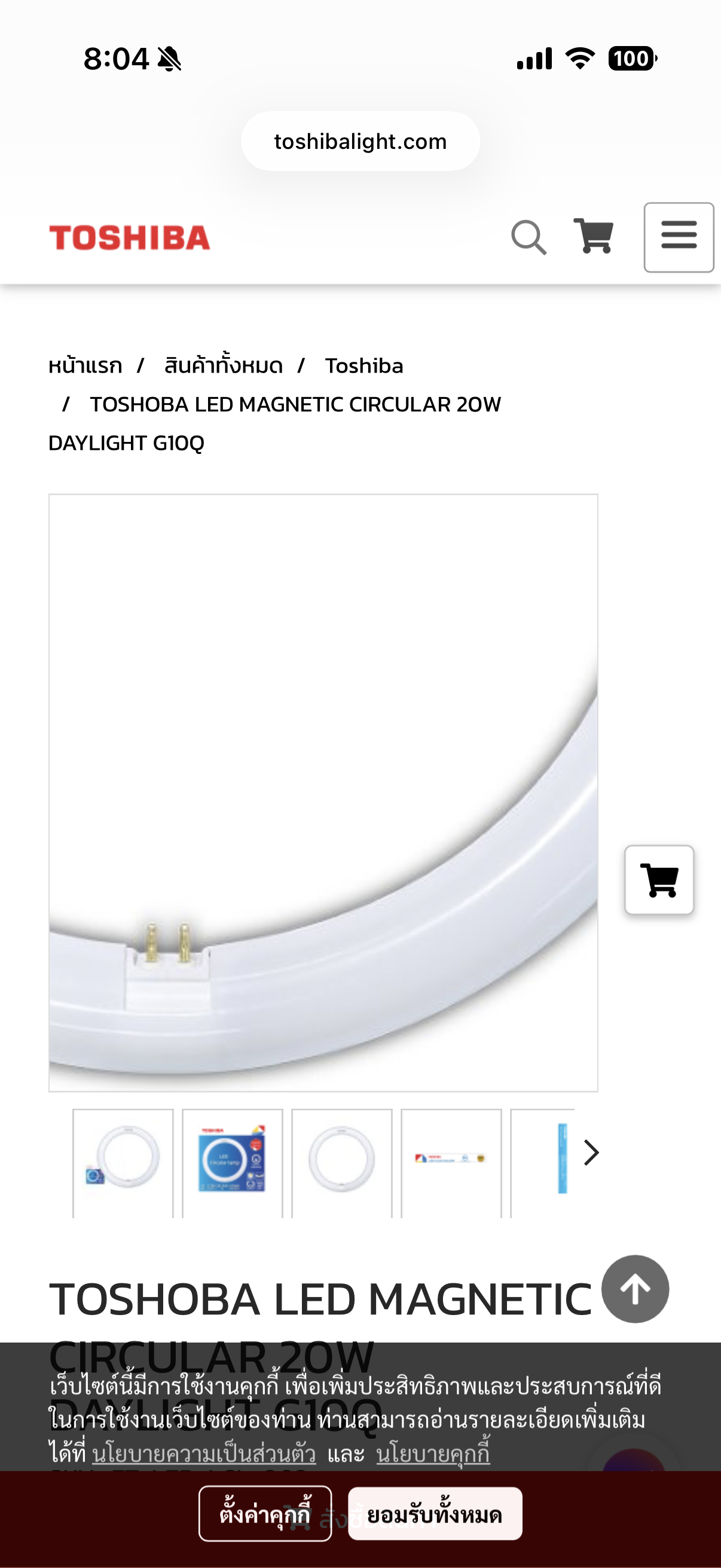
Task: Accept all cookies with ยอมรับทั้งหมด
Action: pos(435,1514)
